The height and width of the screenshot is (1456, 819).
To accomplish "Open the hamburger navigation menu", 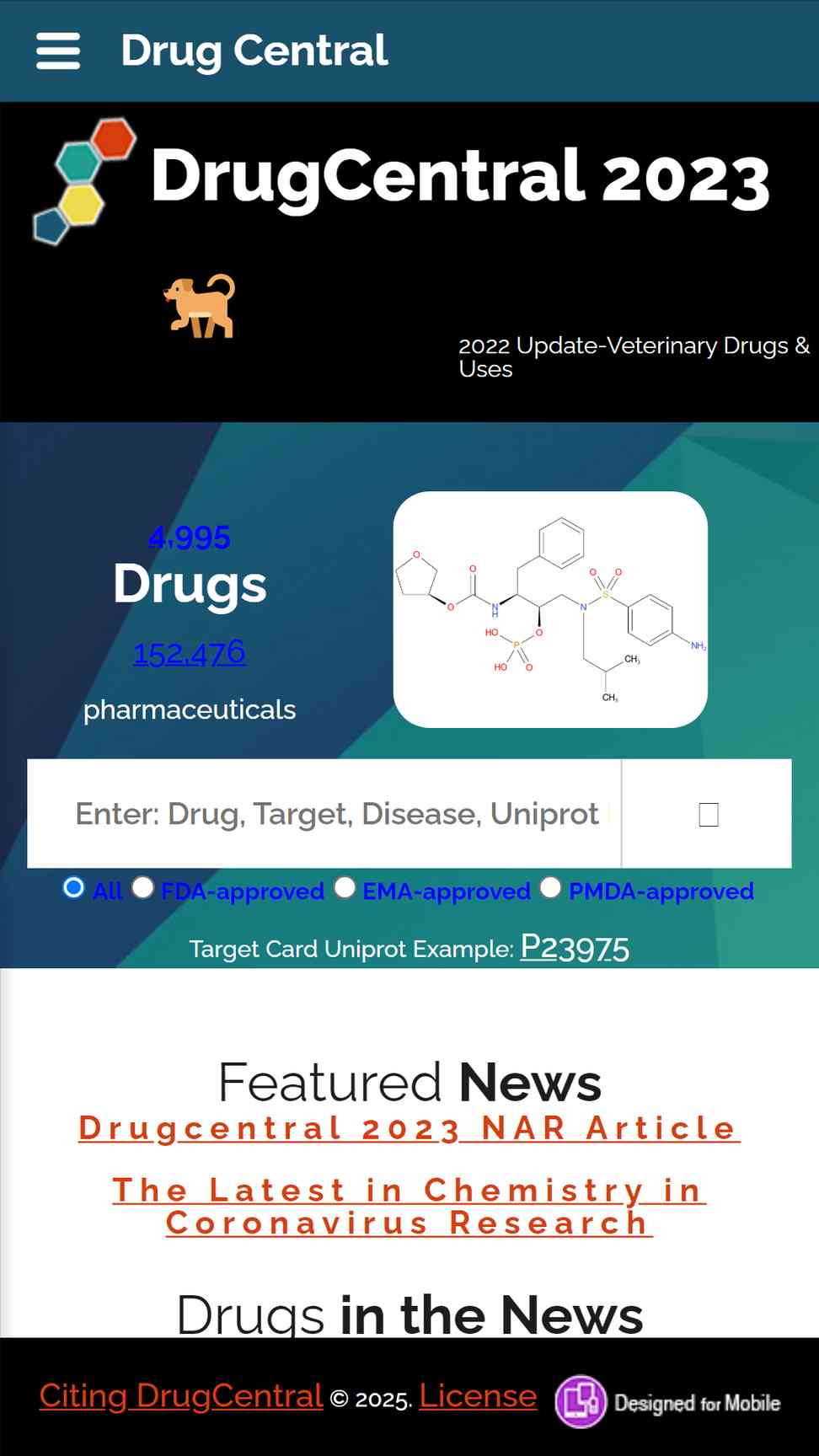I will pos(58,51).
